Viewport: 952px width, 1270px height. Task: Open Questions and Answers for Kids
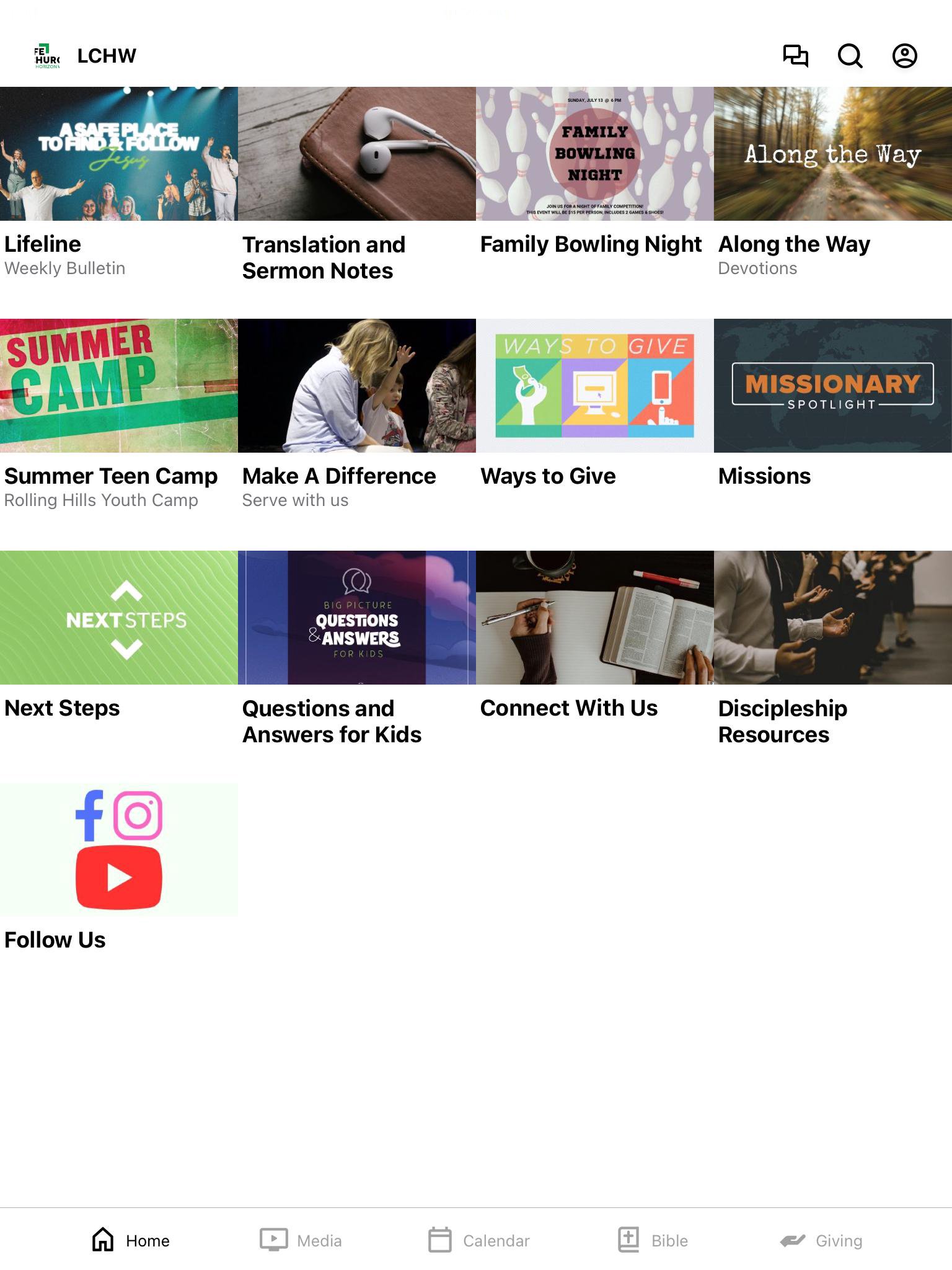click(356, 618)
